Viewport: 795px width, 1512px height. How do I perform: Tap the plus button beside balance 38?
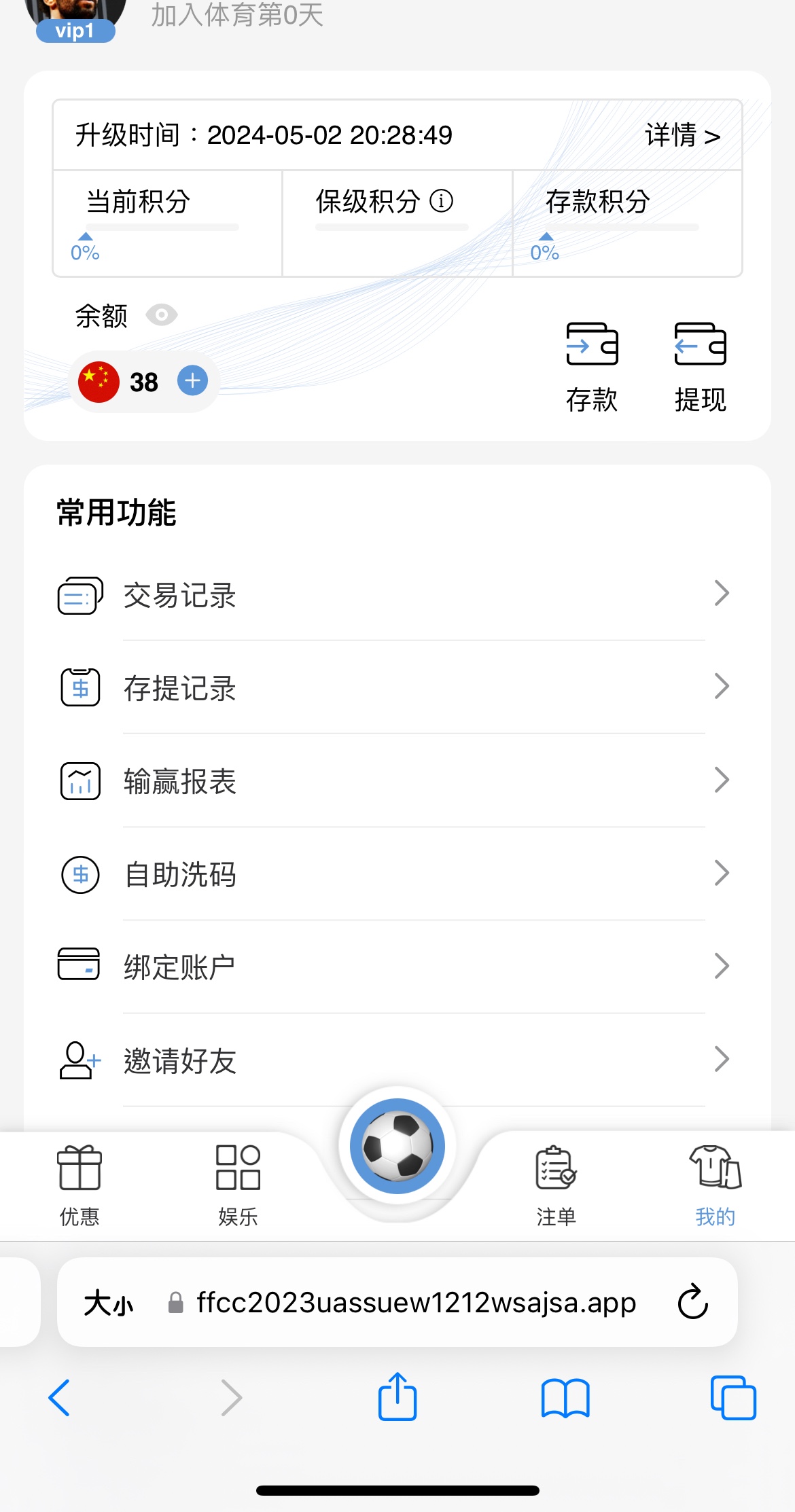click(193, 380)
